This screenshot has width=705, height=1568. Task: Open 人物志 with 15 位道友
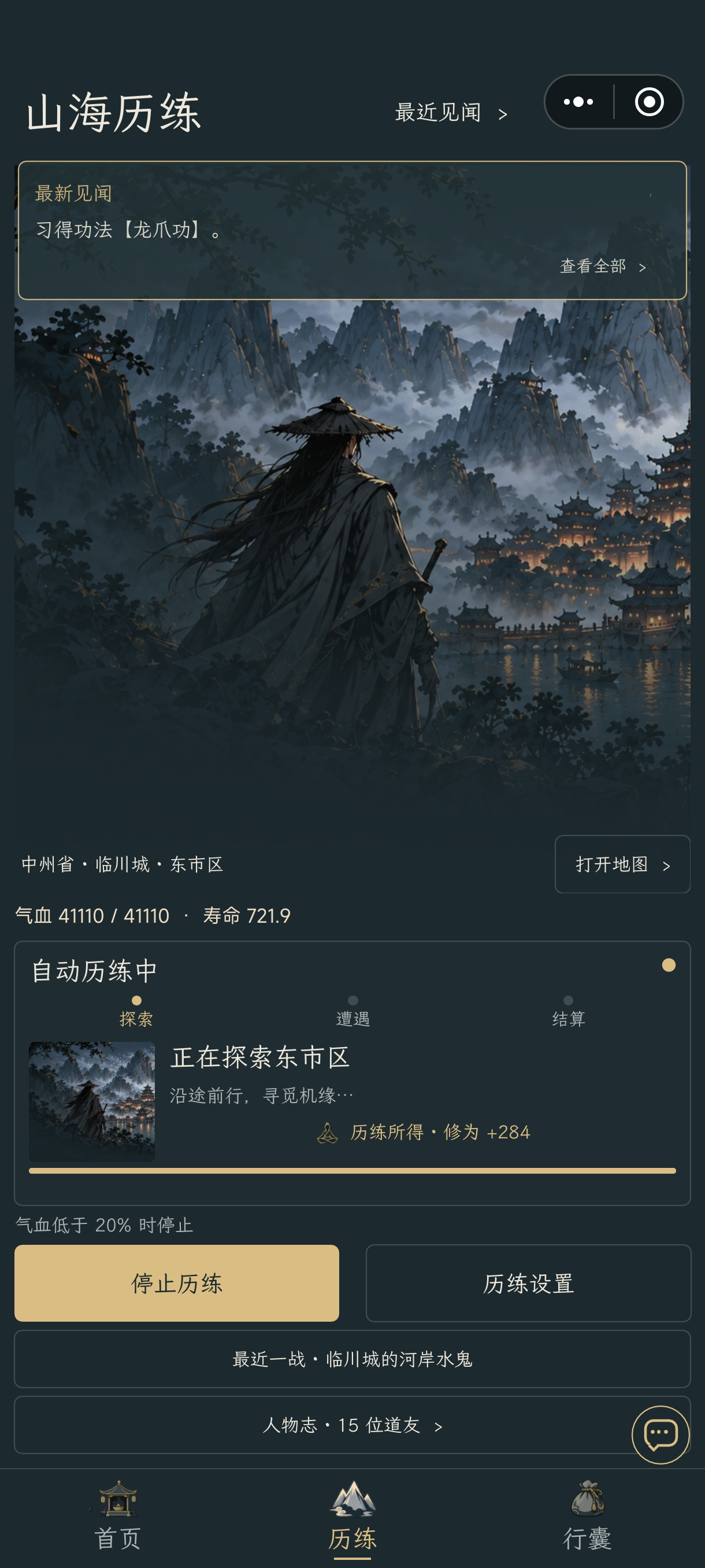(352, 1425)
